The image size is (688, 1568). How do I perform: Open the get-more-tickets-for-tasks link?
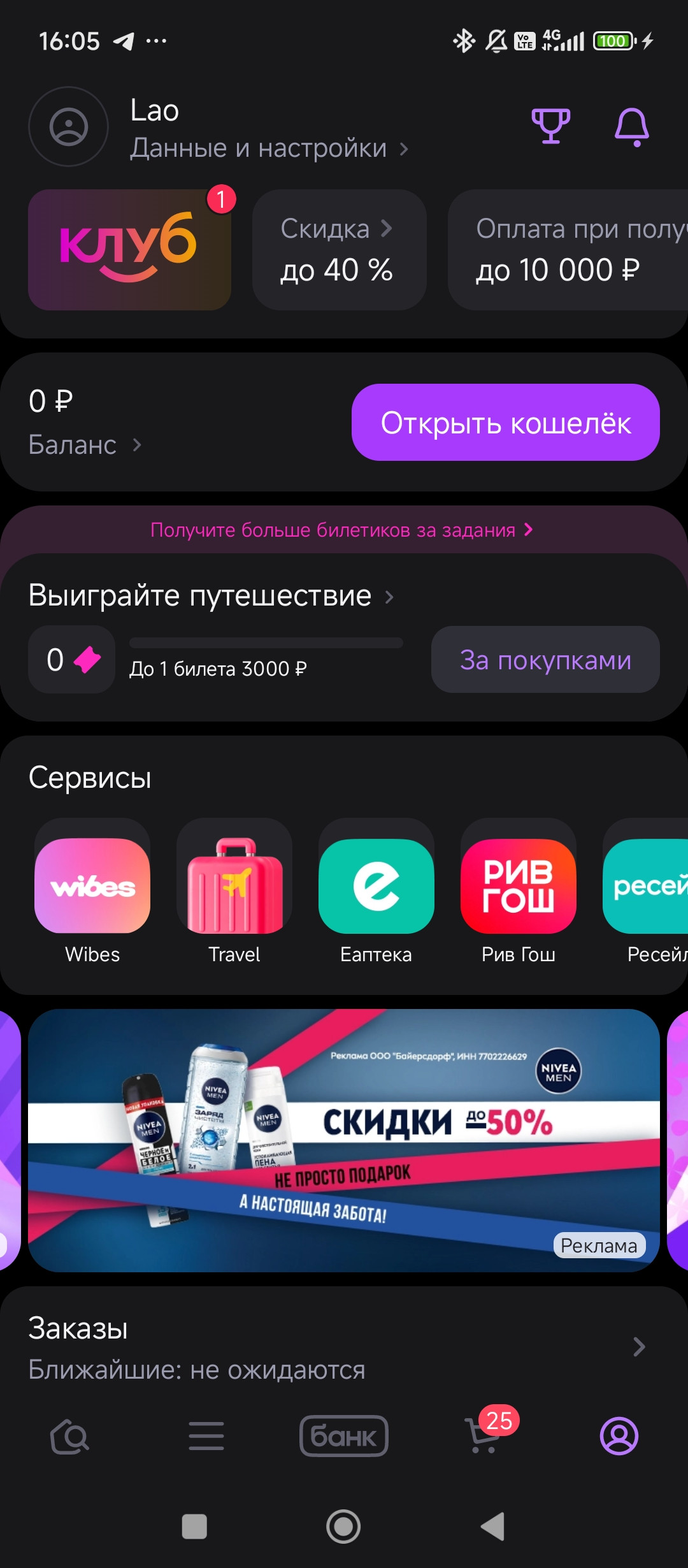point(341,530)
